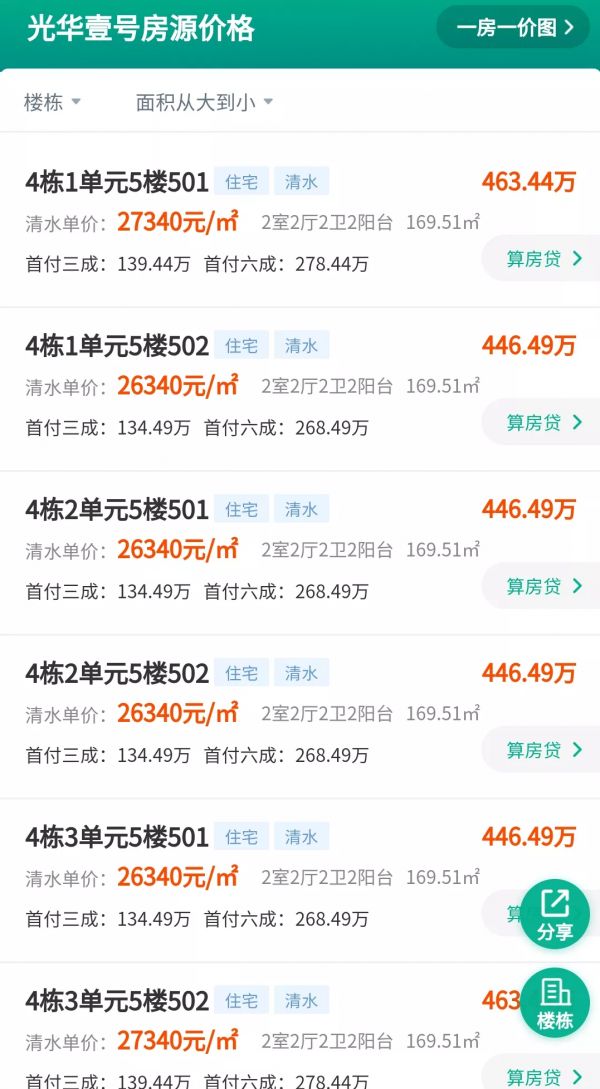This screenshot has height=1089, width=600.
Task: Open the floating 楼栋 building button
Action: point(554,1003)
